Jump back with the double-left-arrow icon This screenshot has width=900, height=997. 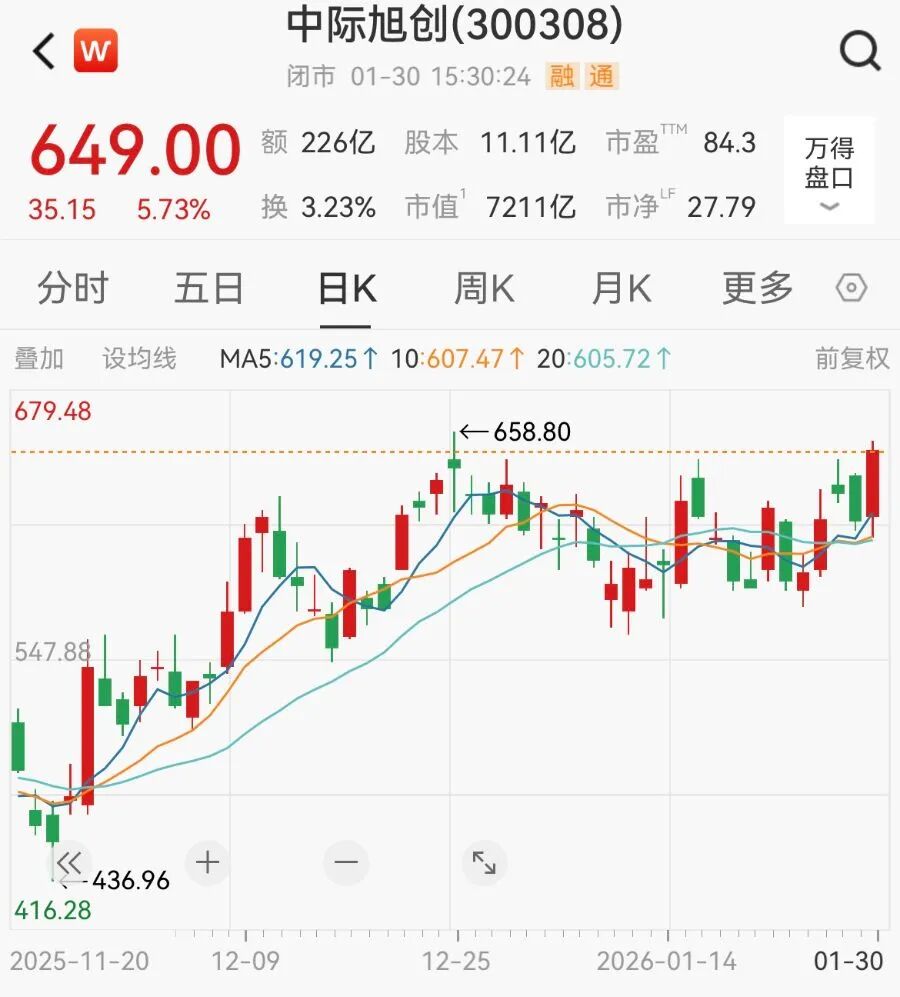[x=68, y=862]
